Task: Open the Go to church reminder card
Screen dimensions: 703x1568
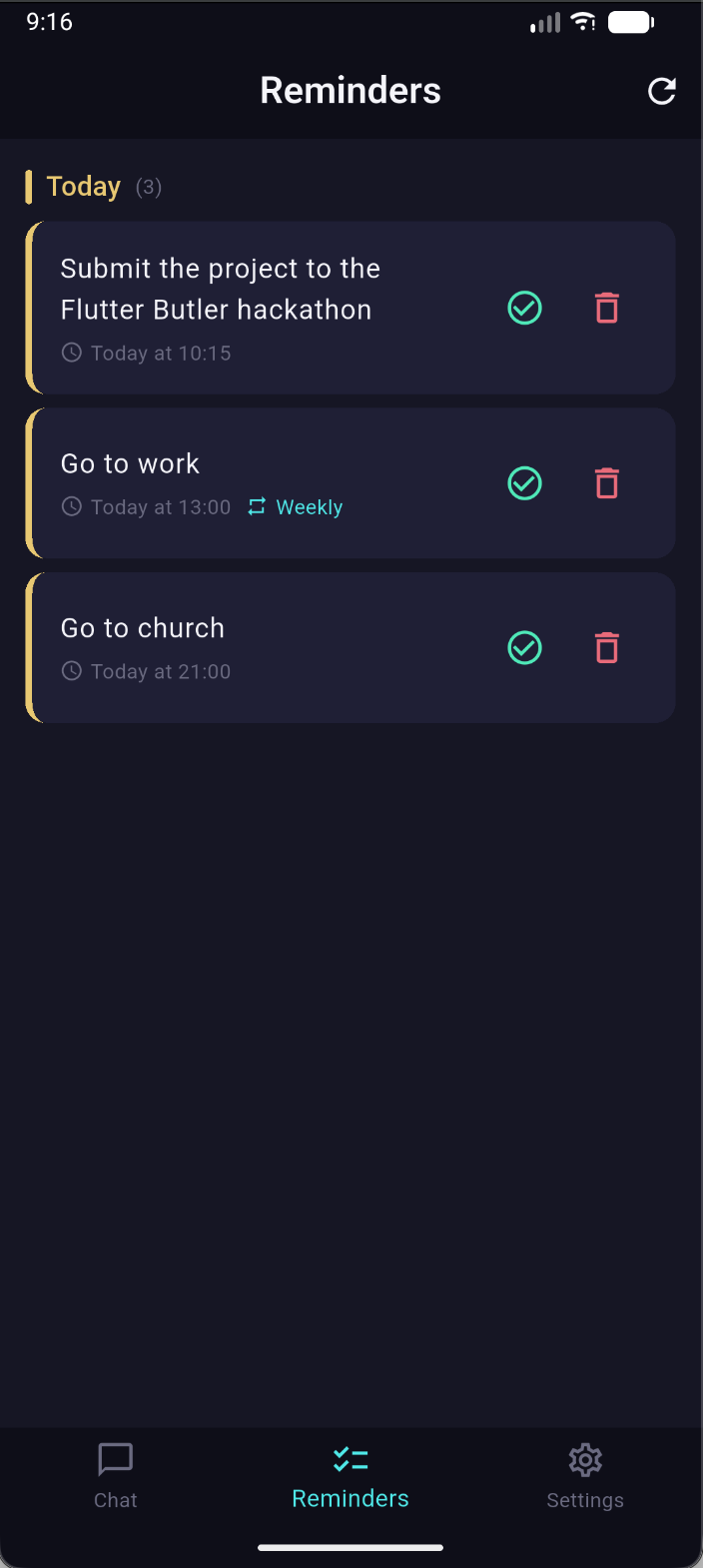Action: 351,648
